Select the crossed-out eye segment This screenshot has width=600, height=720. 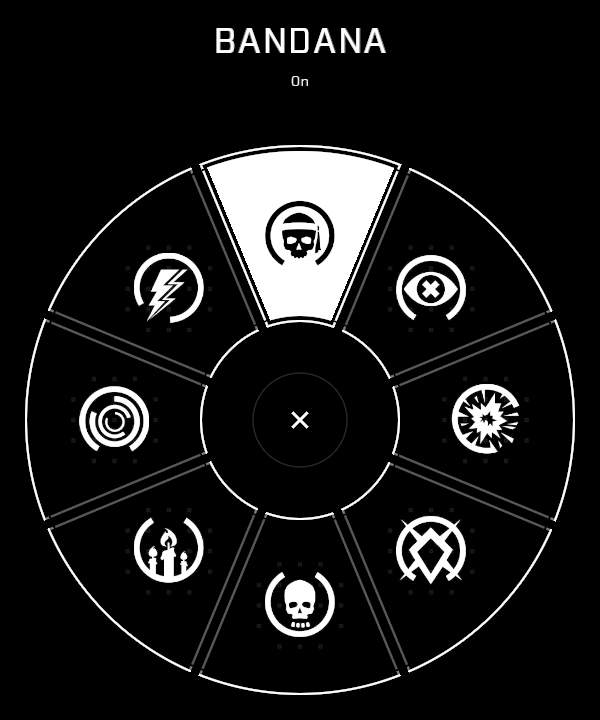tap(431, 290)
